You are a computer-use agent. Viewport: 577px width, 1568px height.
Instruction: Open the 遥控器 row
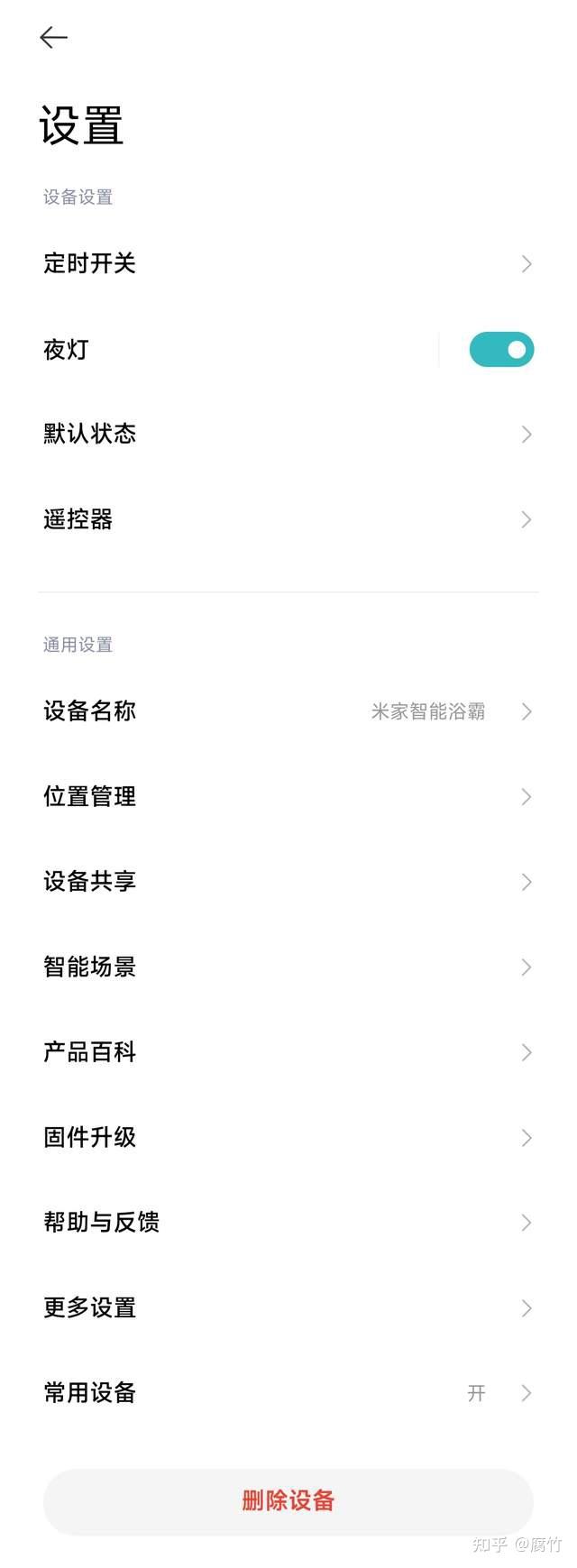pyautogui.click(x=288, y=519)
